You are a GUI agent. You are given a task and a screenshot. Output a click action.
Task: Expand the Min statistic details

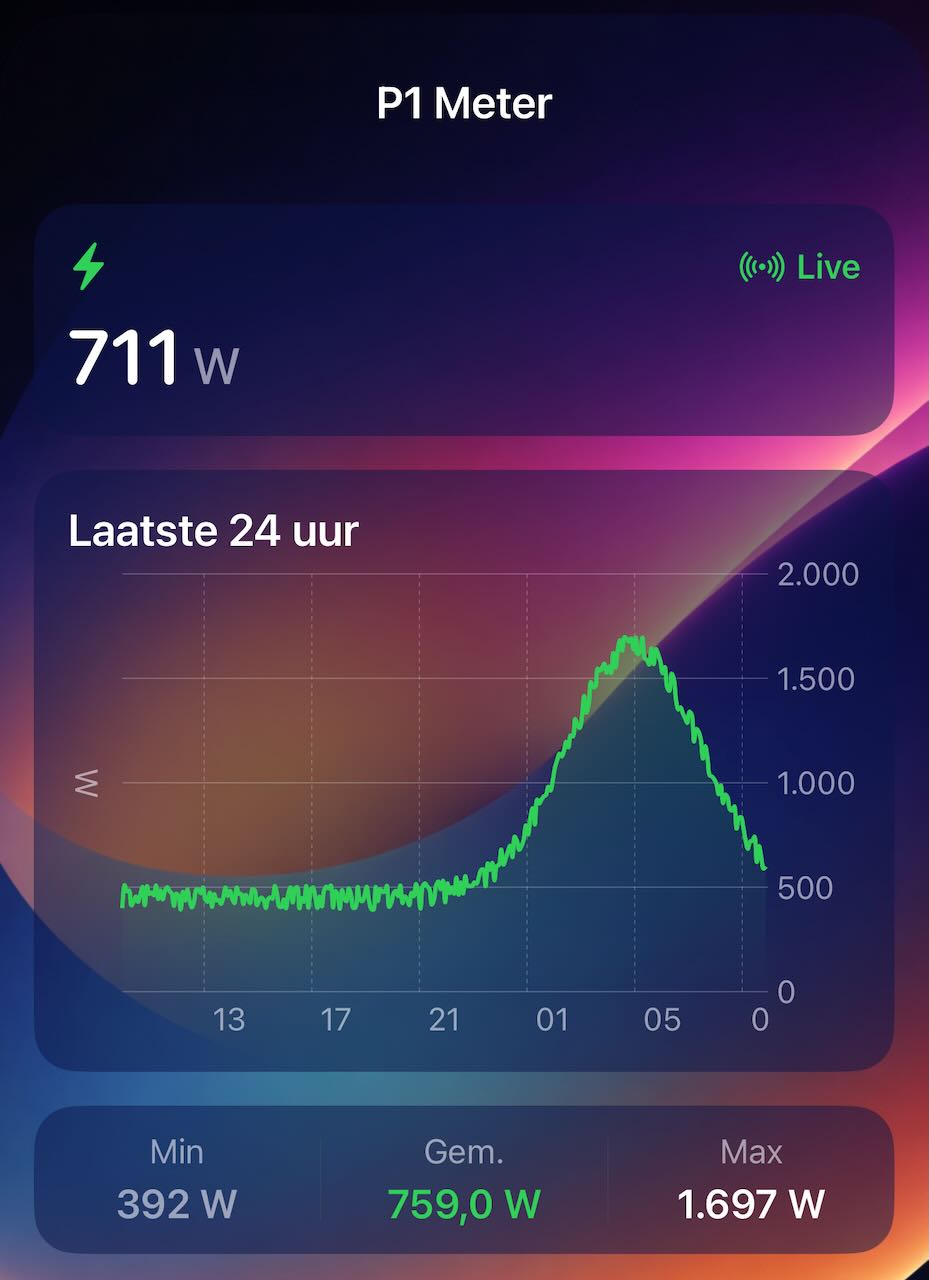176,1180
